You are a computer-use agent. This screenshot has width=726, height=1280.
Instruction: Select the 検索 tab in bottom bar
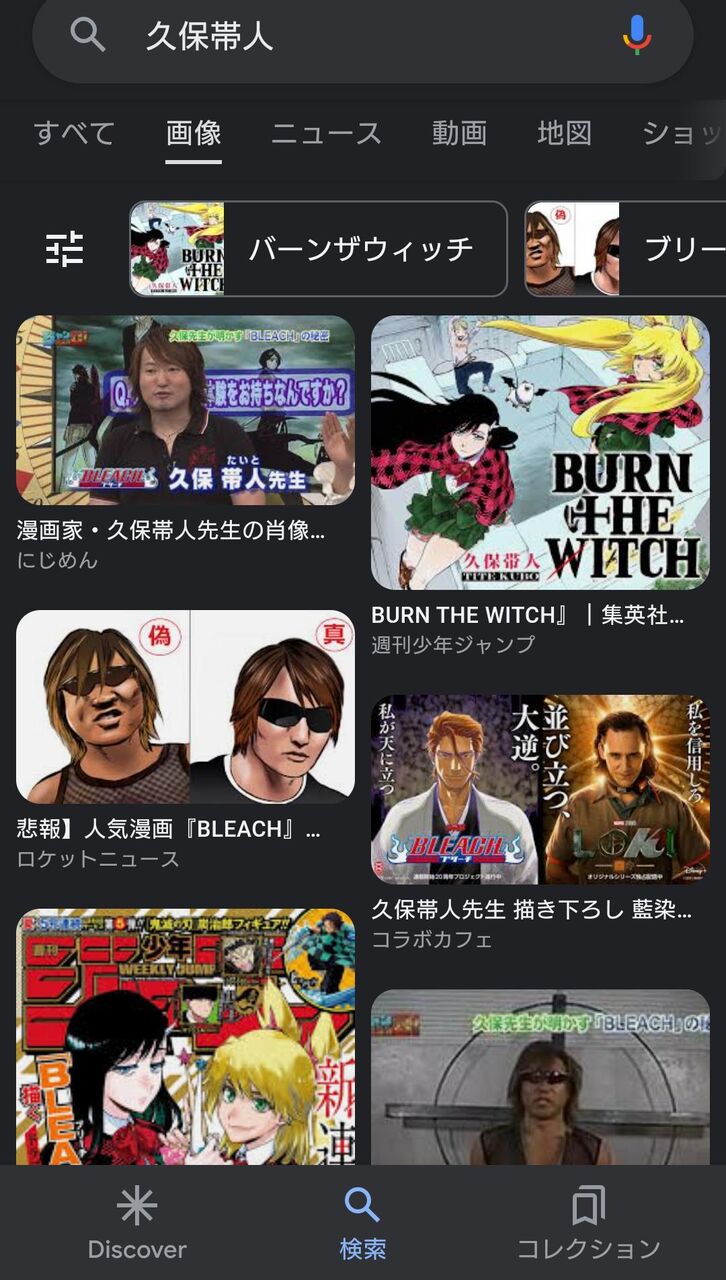(x=362, y=1222)
